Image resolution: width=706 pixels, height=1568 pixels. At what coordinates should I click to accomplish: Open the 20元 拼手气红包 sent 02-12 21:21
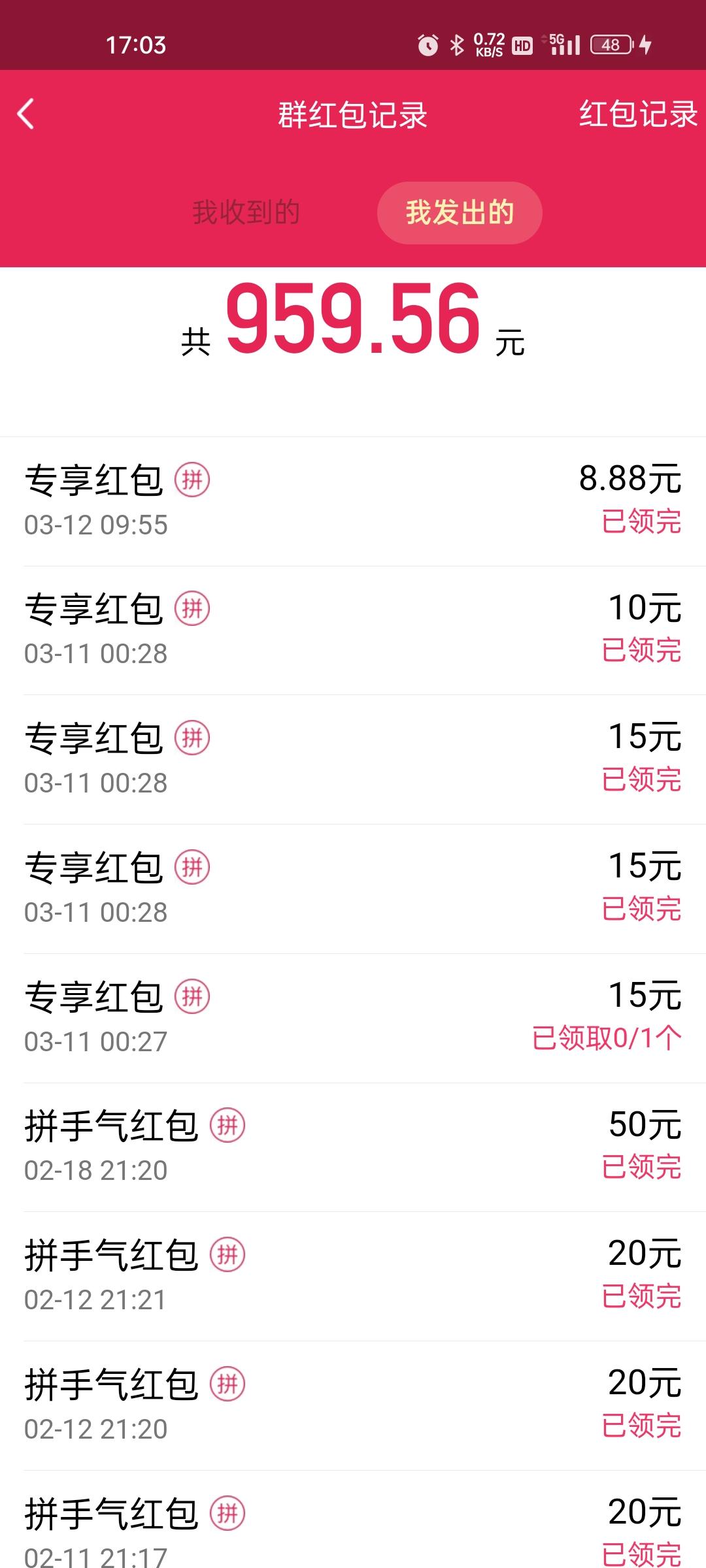(x=353, y=1277)
